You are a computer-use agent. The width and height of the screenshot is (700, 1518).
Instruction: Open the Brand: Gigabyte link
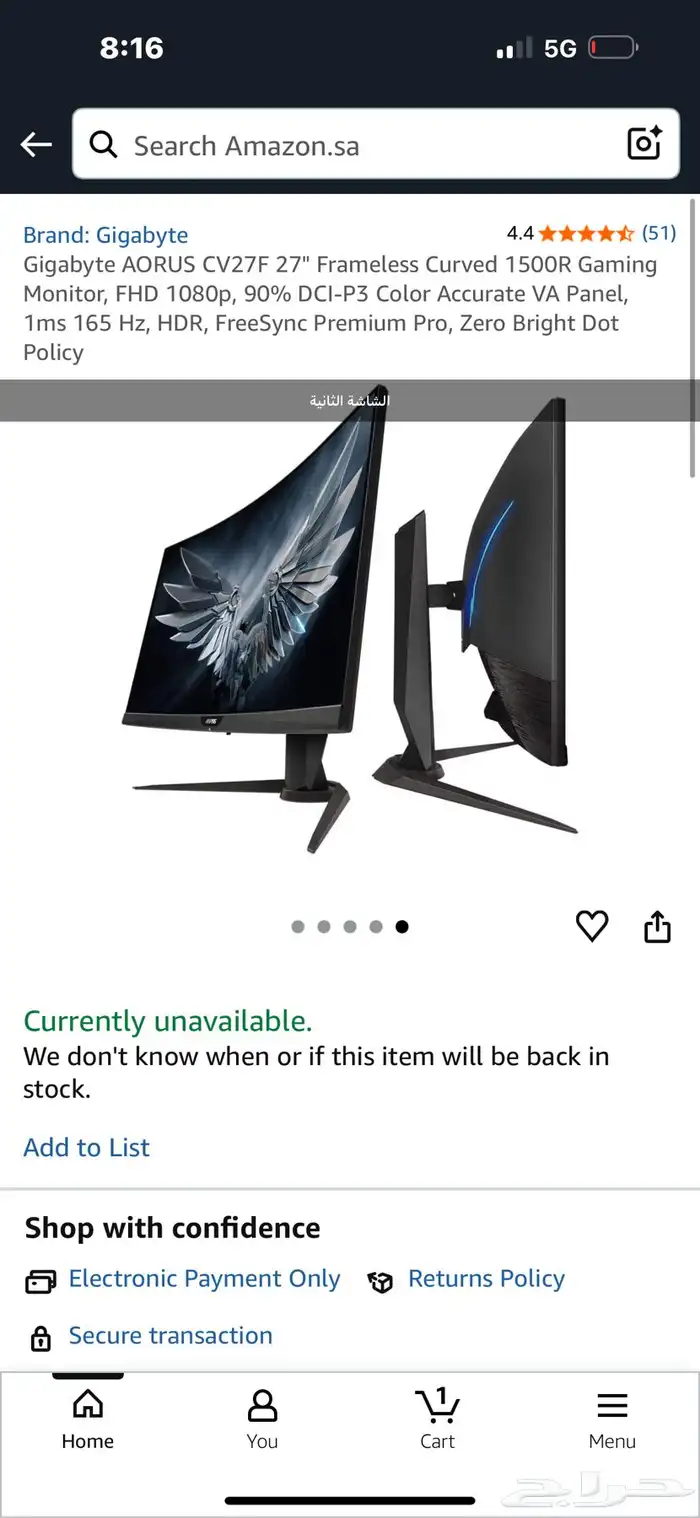tap(105, 235)
